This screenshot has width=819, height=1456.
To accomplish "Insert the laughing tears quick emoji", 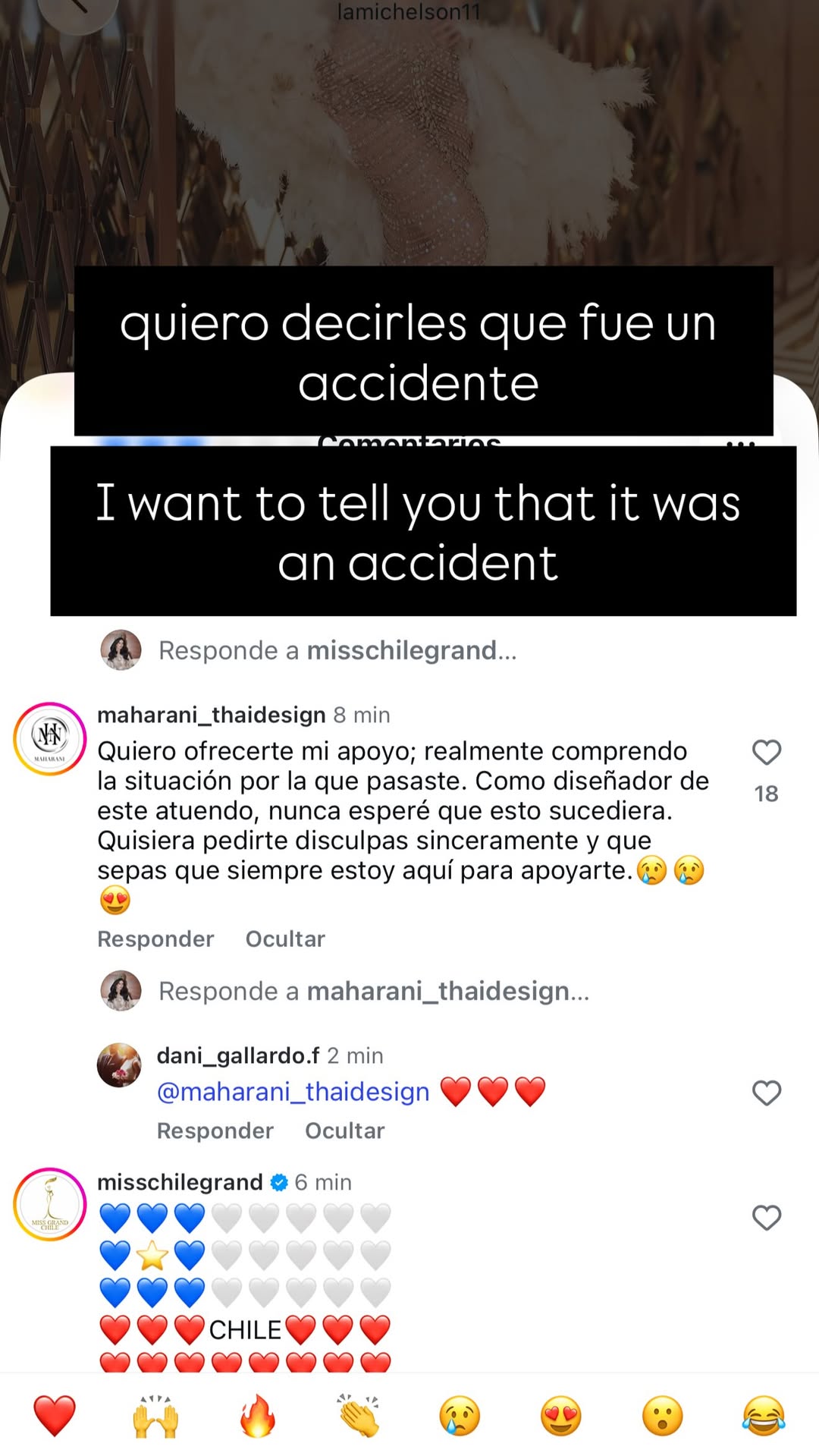I will click(x=764, y=1416).
